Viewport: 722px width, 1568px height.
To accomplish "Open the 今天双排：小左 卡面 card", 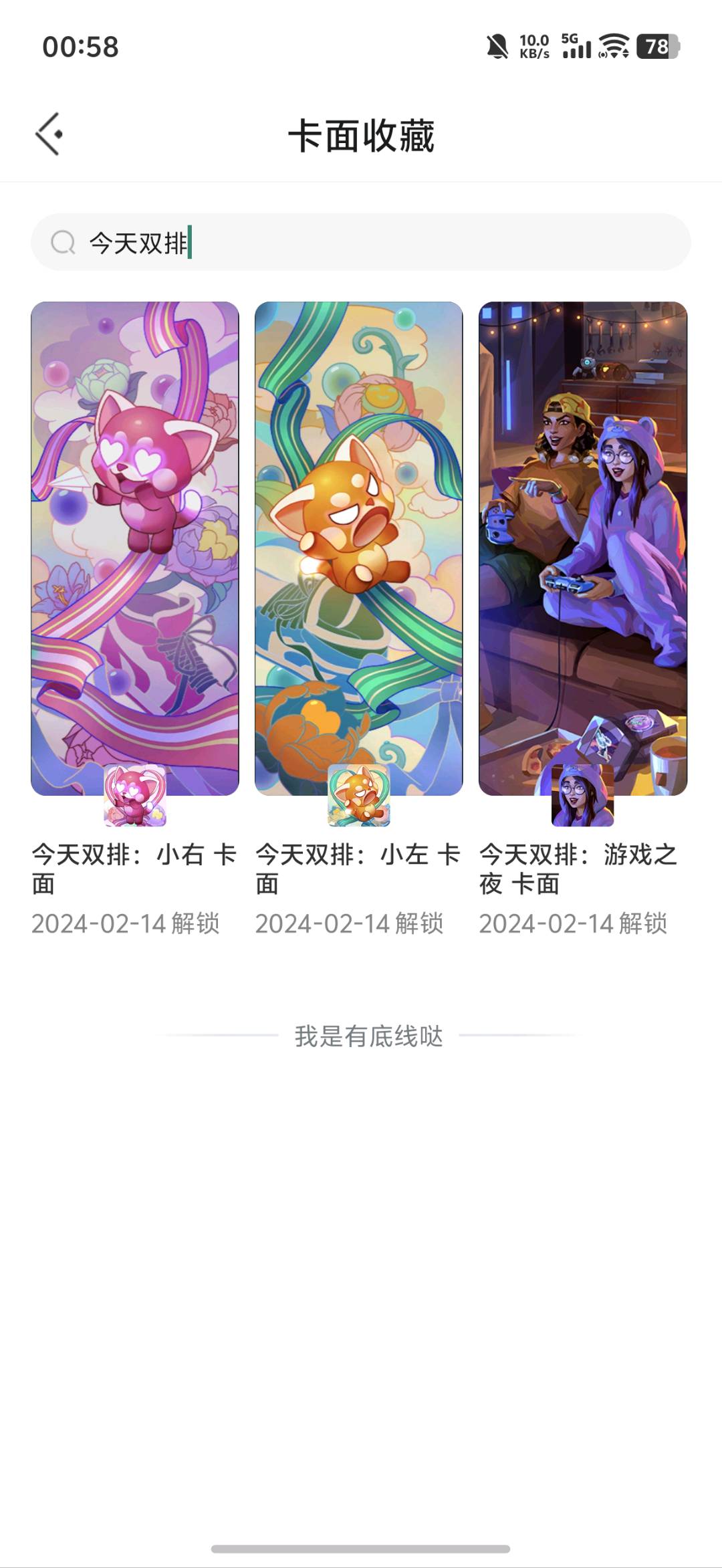I will point(359,548).
